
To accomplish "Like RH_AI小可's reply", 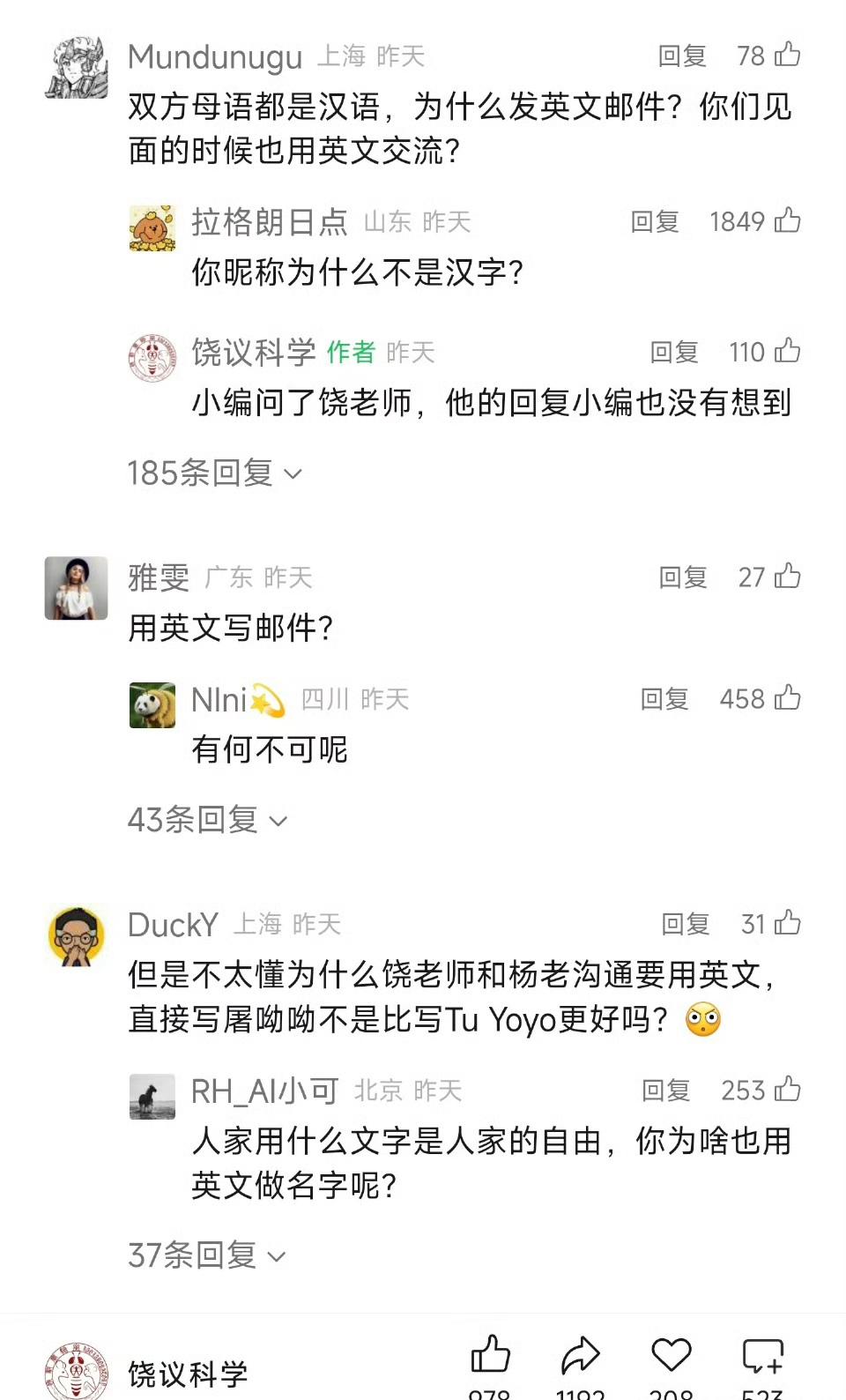I will pyautogui.click(x=787, y=1091).
